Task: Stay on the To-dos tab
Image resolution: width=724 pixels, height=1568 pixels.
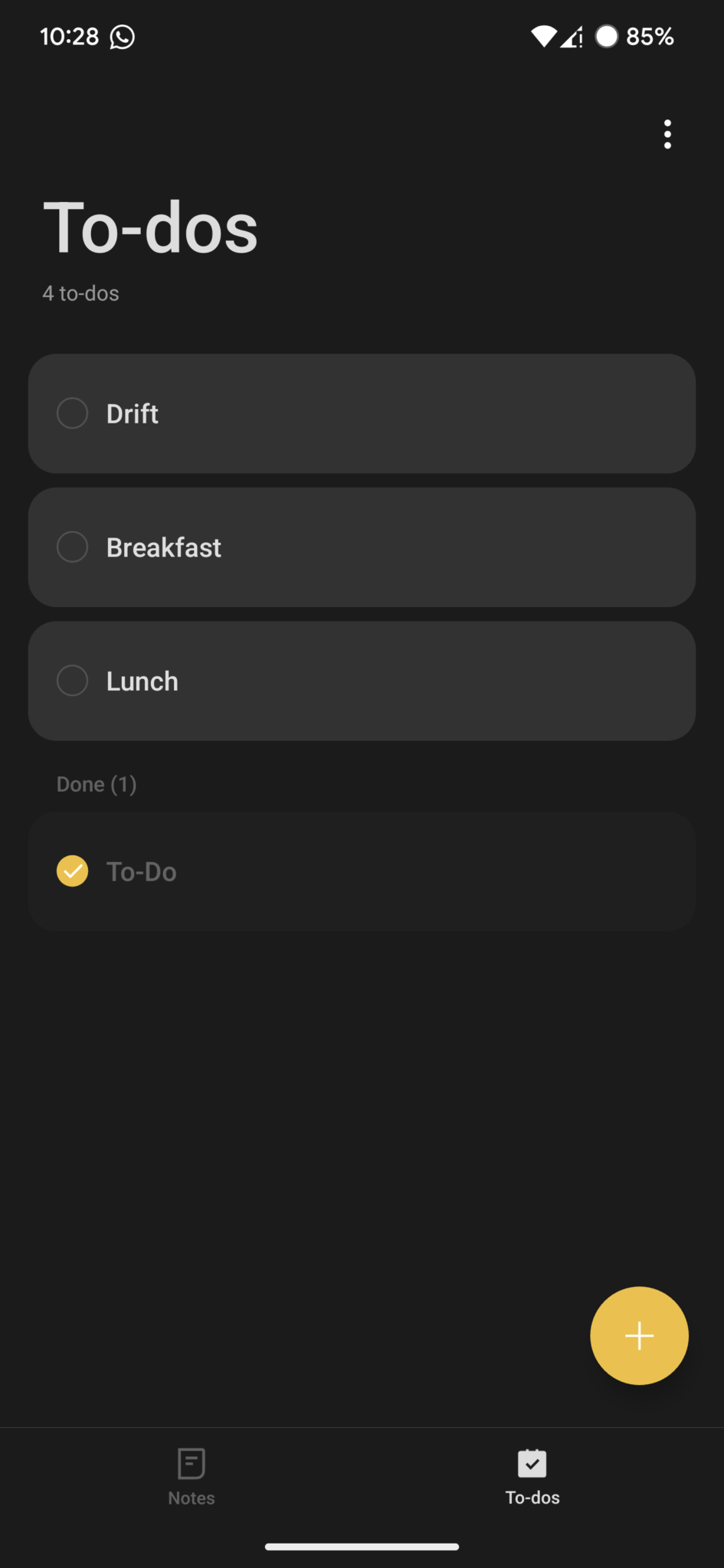Action: 532,1474
